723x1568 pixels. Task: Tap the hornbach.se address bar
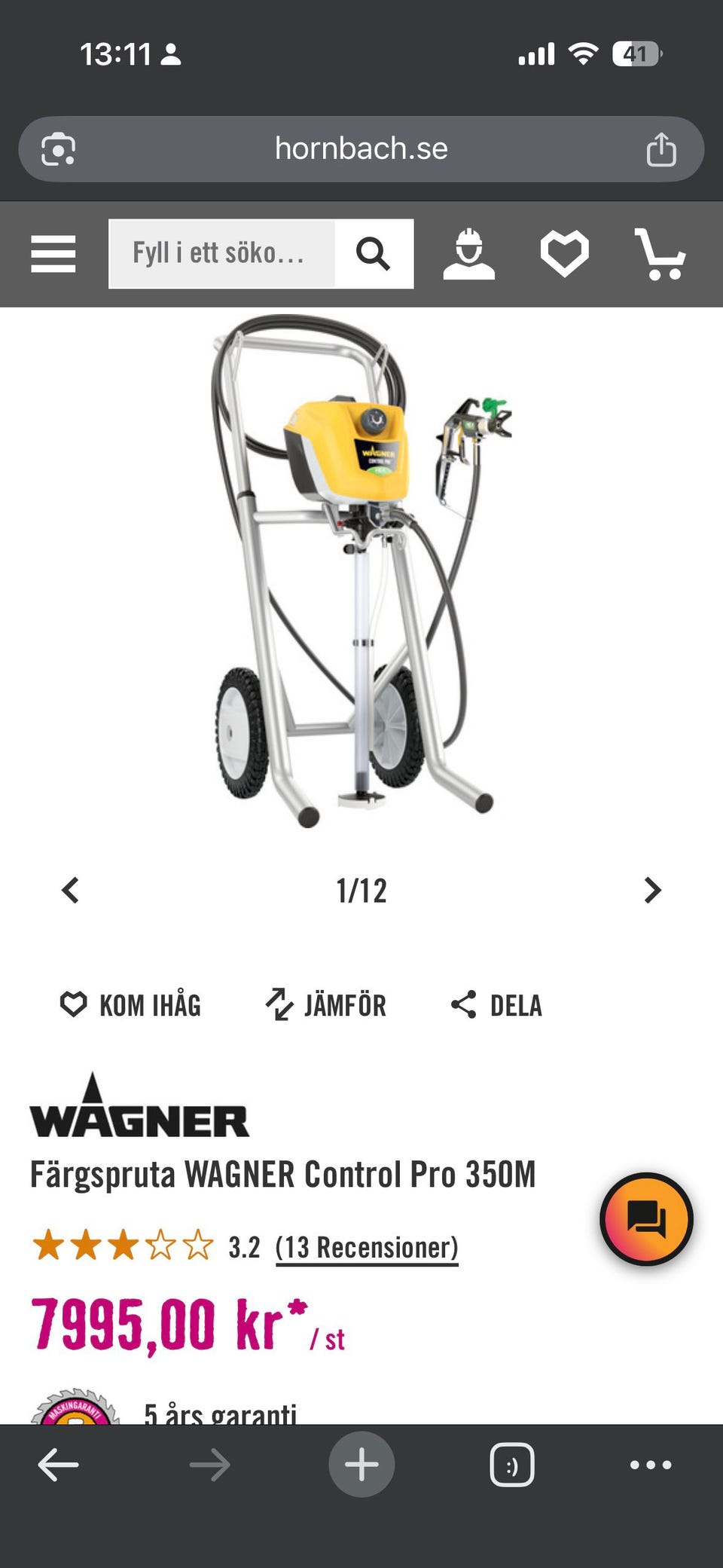(x=361, y=148)
